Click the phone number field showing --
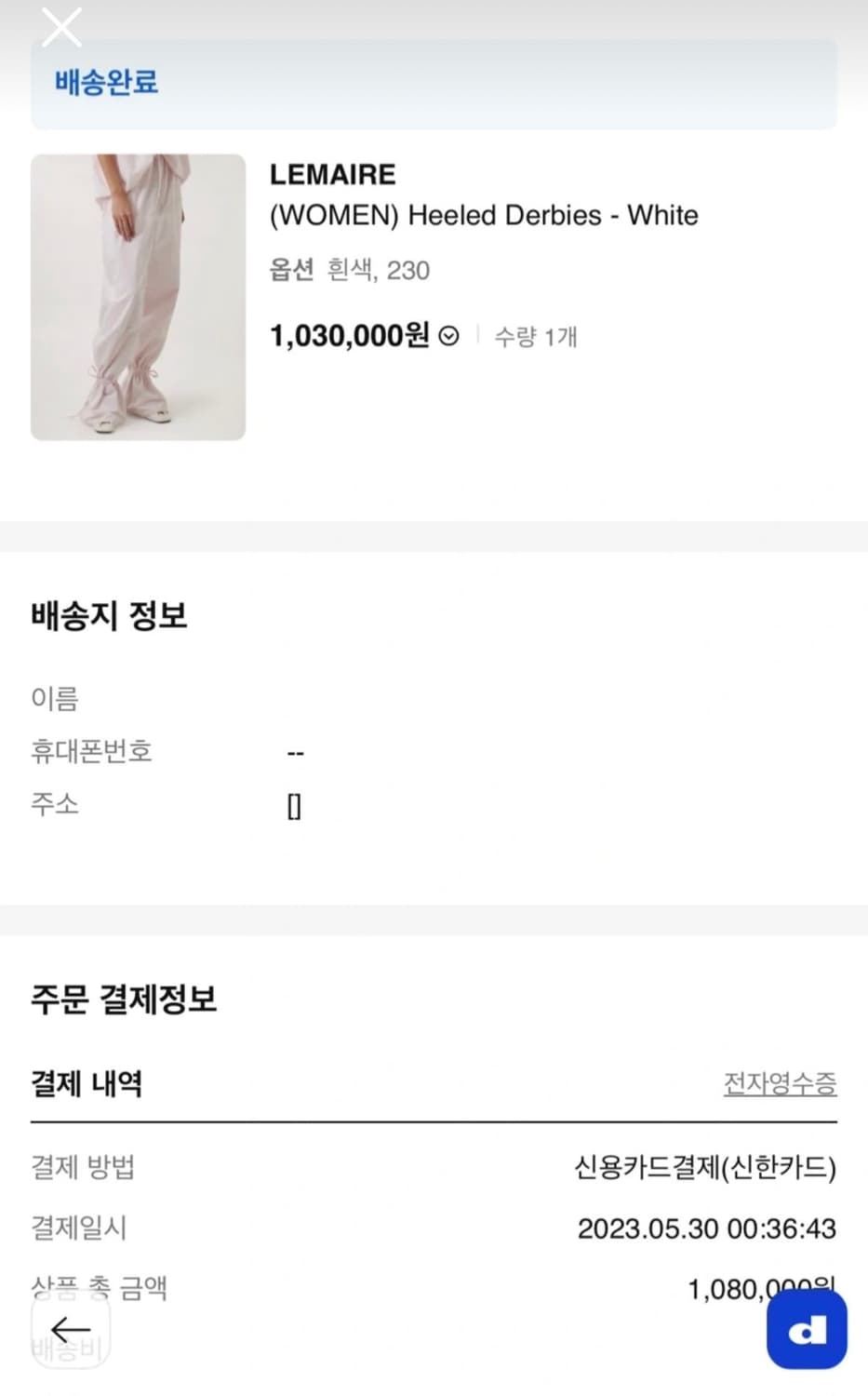868x1396 pixels. coord(296,752)
